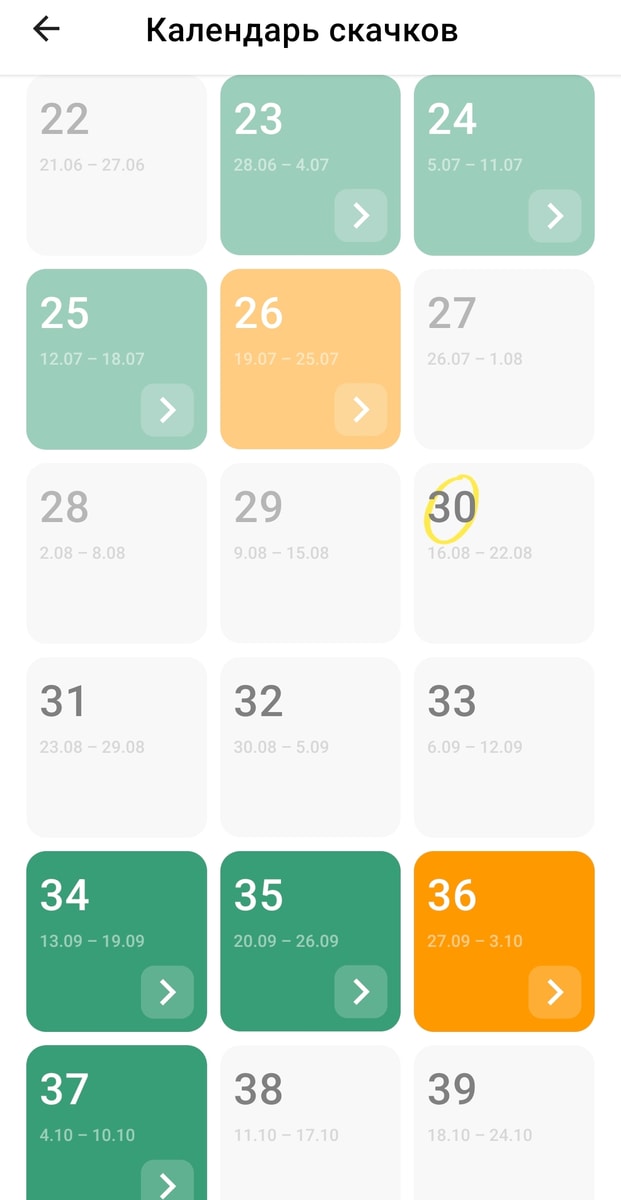Open the orange week 36 card

click(x=504, y=942)
